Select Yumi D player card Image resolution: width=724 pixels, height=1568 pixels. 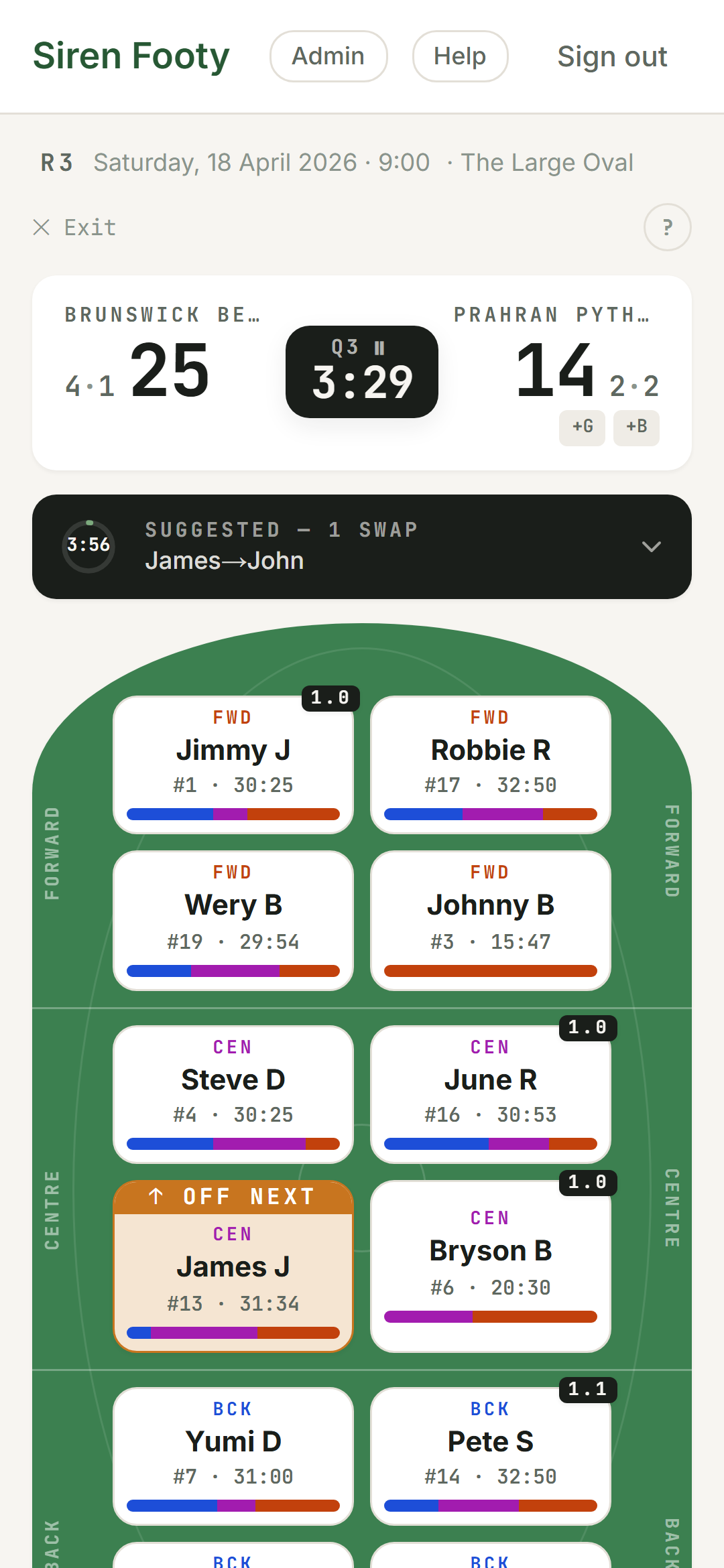coord(233,1455)
